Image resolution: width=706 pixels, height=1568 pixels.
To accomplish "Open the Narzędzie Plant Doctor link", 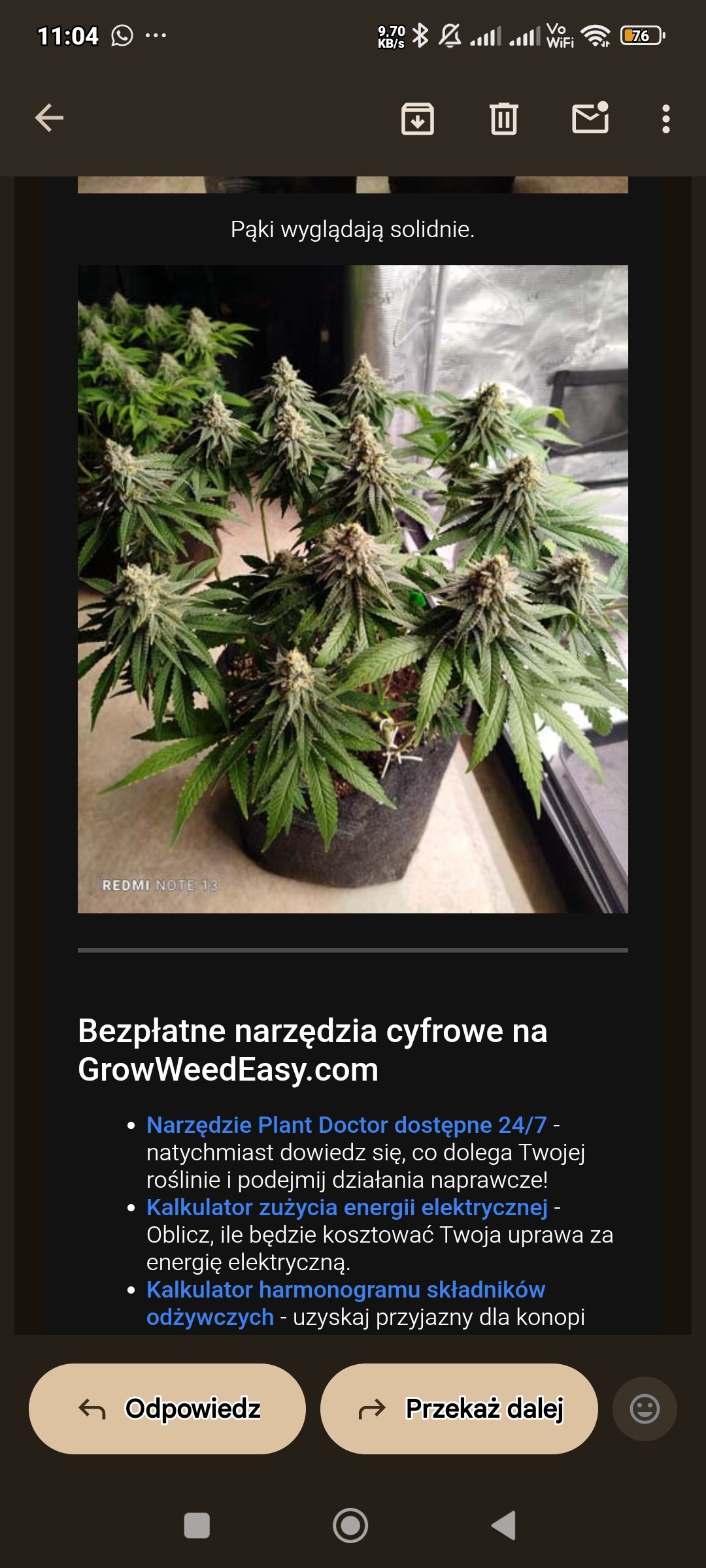I will 346,1125.
